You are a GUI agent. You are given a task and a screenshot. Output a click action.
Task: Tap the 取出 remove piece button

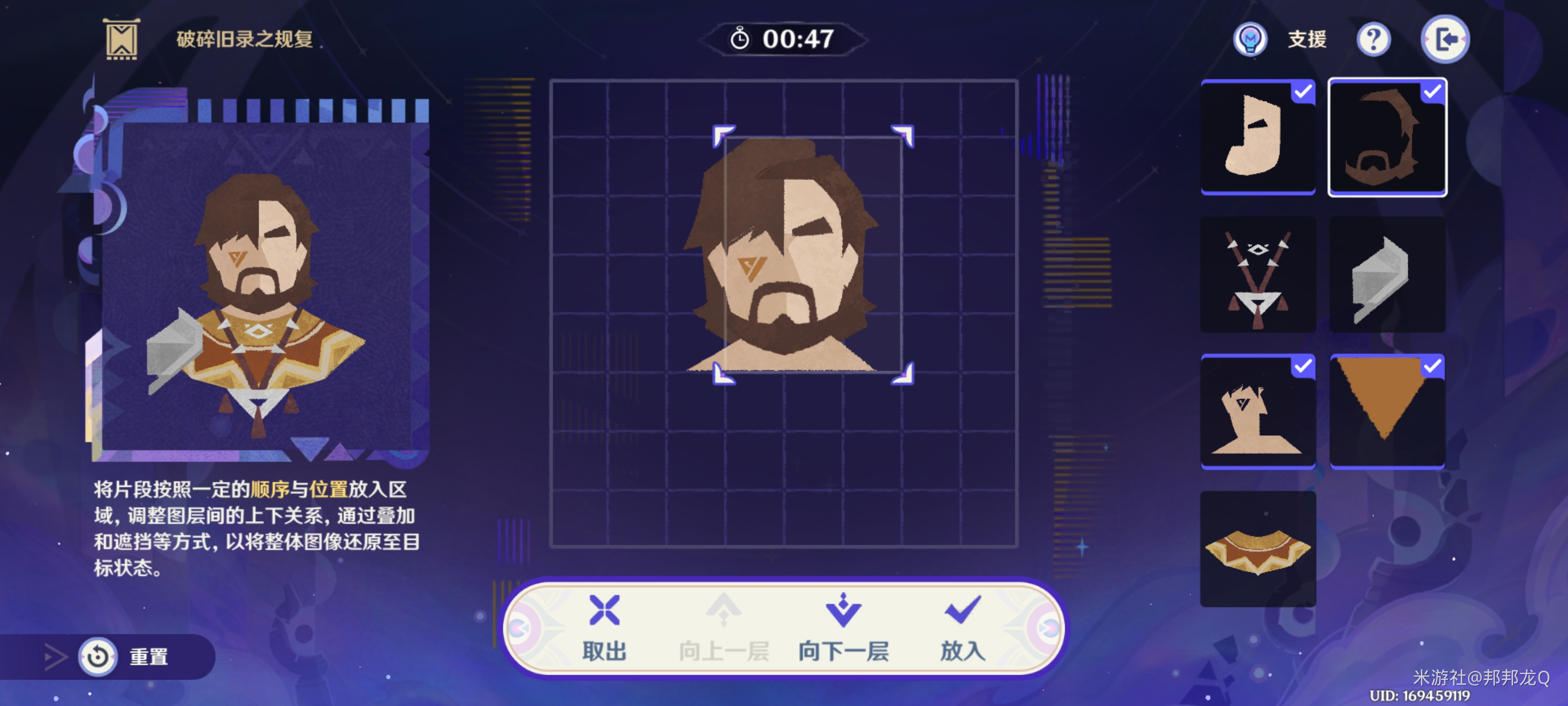click(604, 628)
